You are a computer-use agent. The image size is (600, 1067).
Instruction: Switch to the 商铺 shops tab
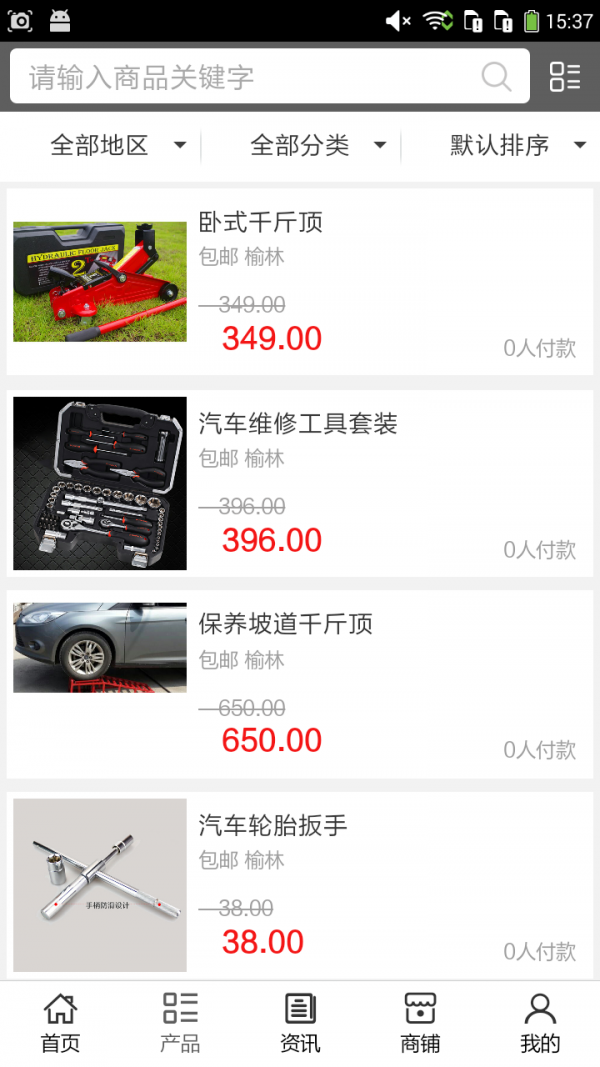420,1024
